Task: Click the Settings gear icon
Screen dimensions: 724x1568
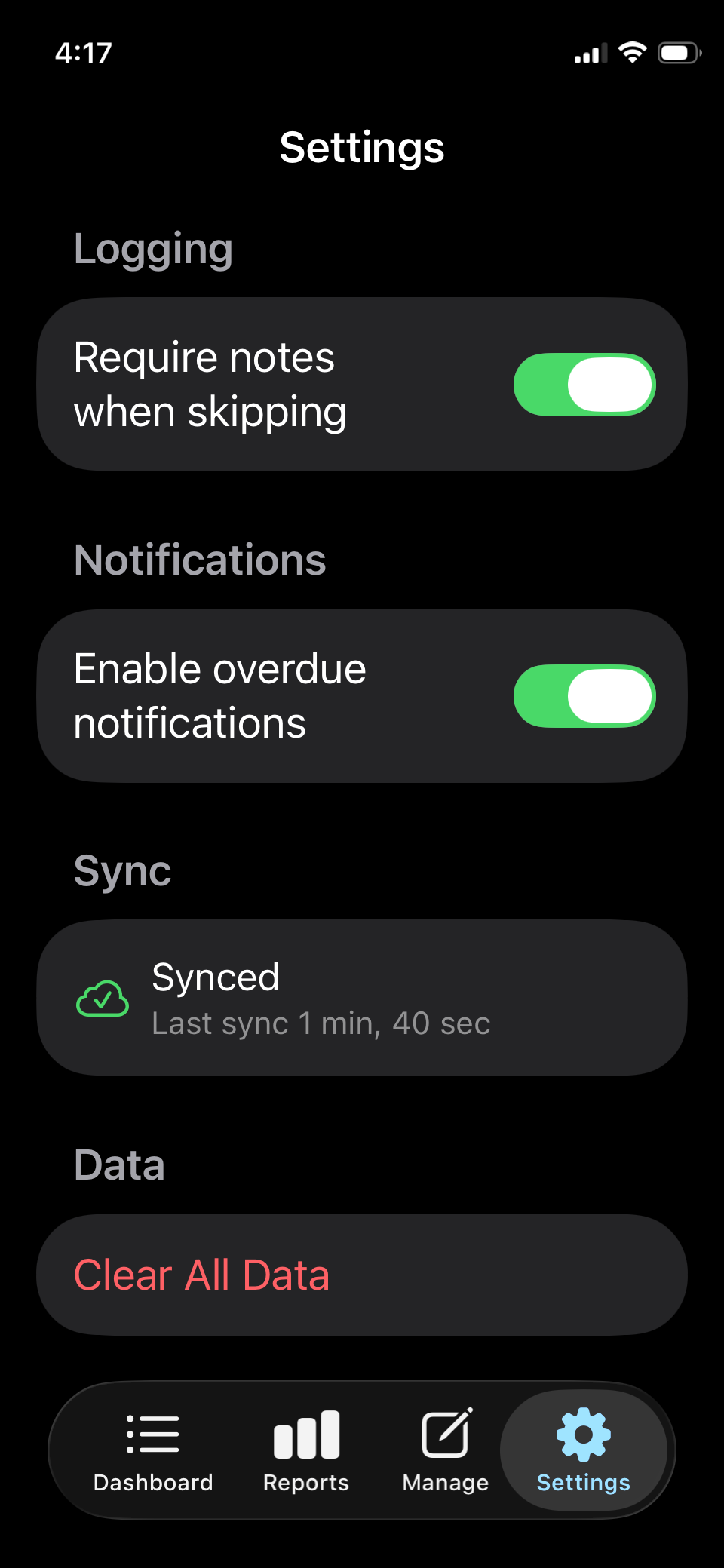Action: pyautogui.click(x=583, y=1431)
